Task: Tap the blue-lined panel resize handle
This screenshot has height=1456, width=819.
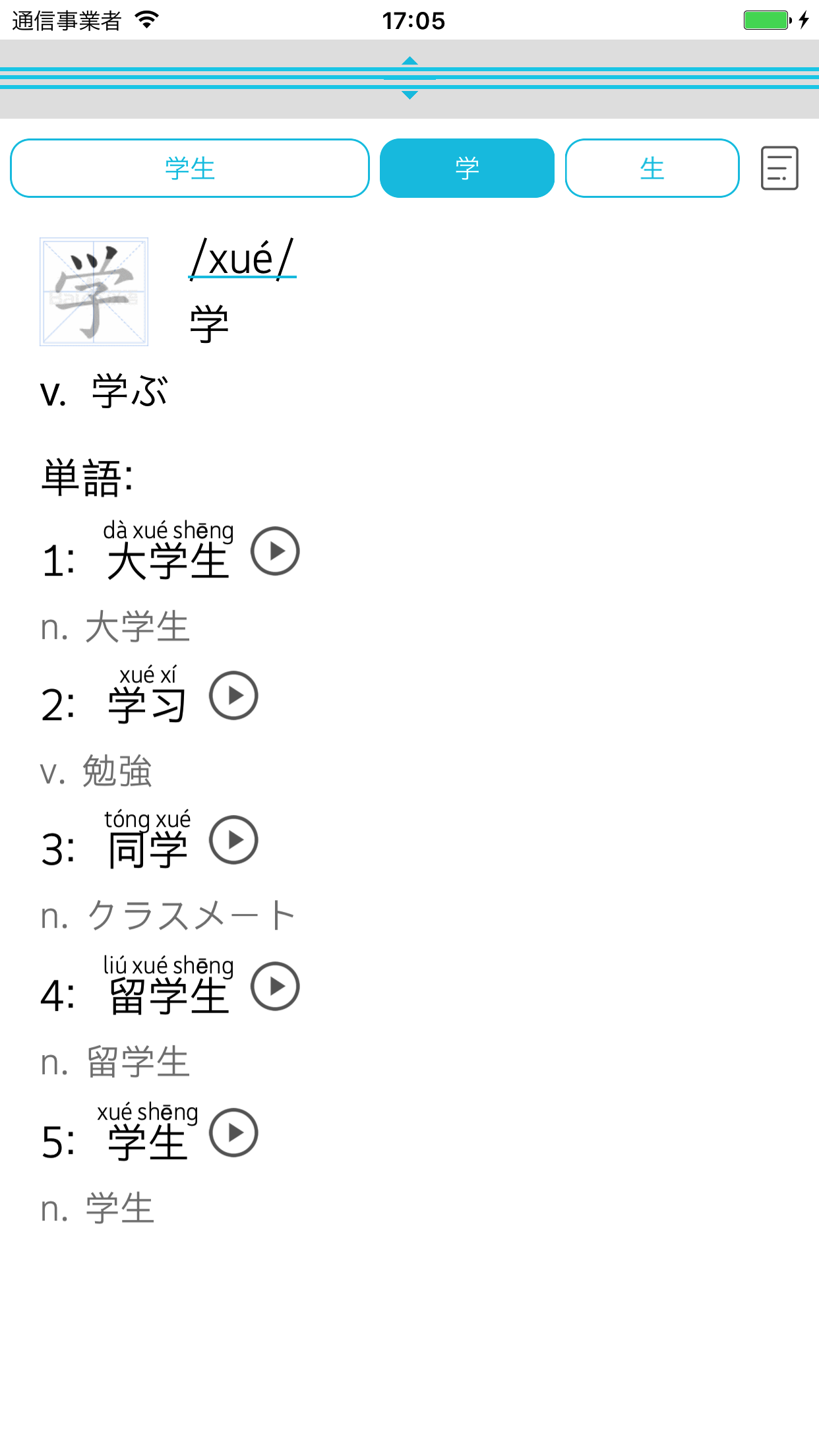Action: (409, 78)
